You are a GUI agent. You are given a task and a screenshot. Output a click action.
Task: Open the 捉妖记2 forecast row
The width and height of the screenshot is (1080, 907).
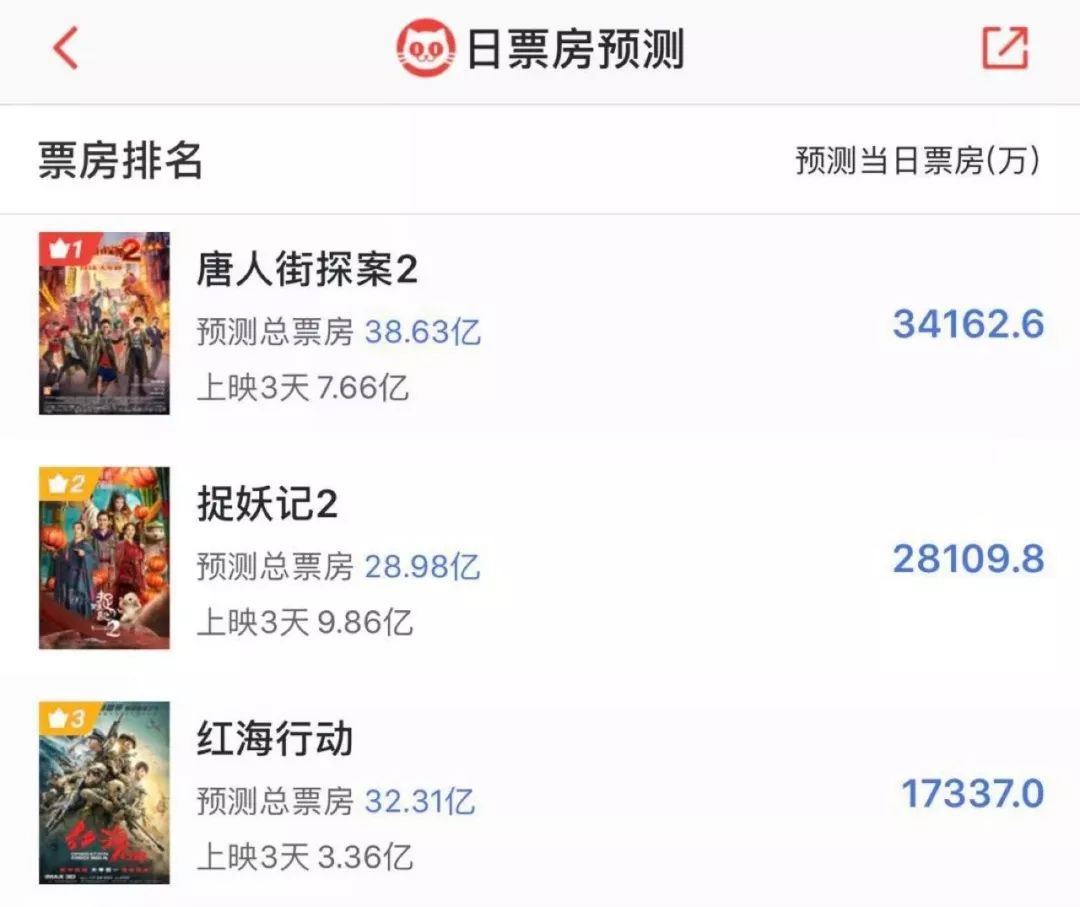(x=540, y=560)
